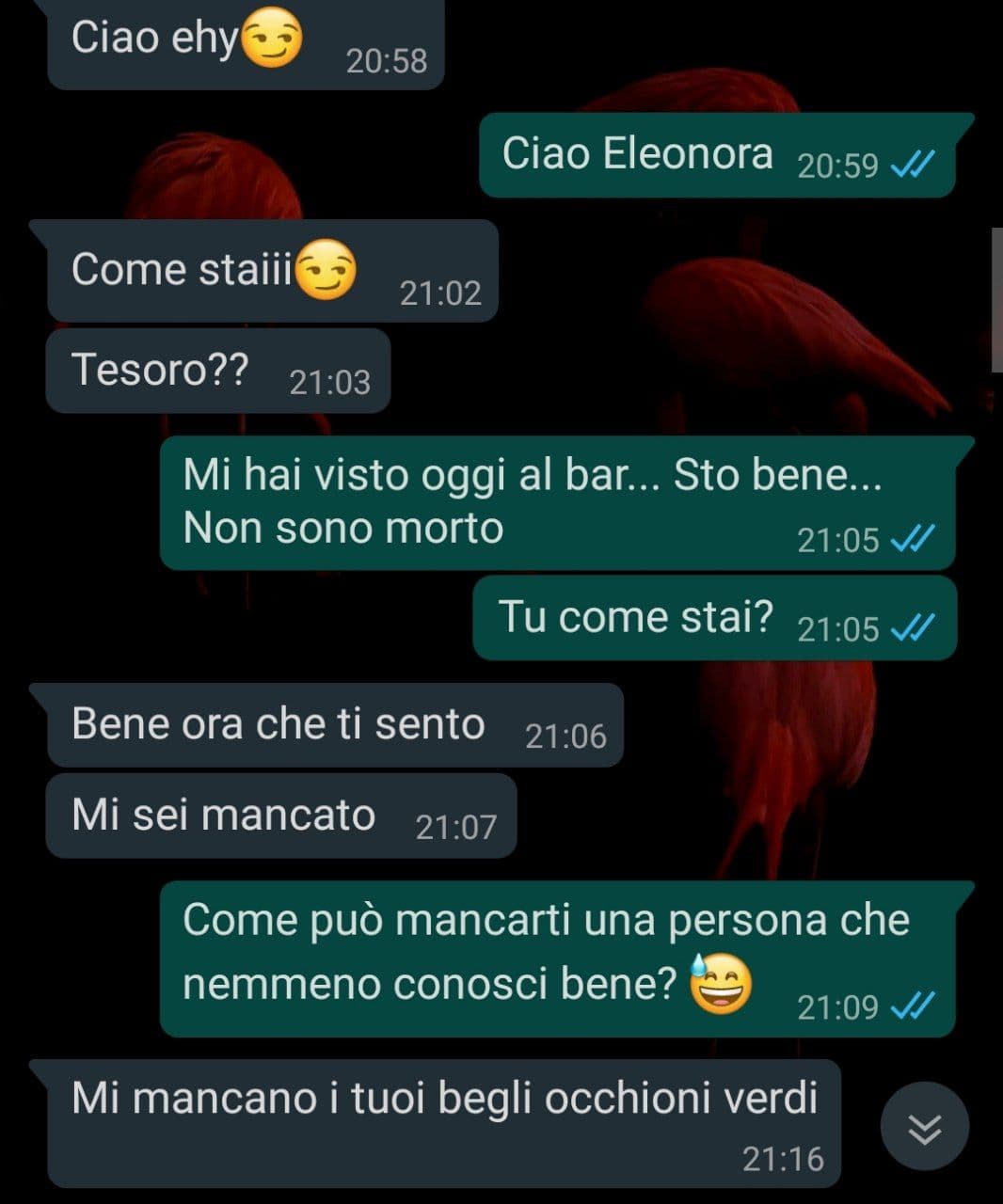
Task: Jump to the latest messages
Action: tap(924, 1126)
